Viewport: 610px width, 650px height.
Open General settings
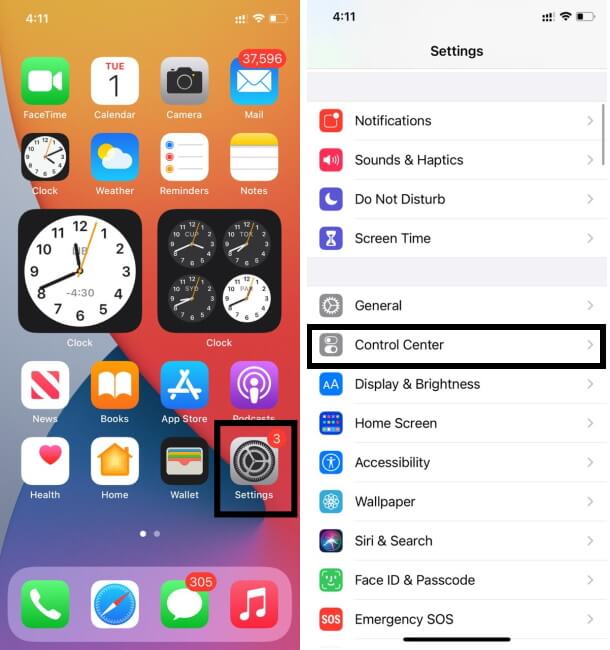[x=456, y=306]
